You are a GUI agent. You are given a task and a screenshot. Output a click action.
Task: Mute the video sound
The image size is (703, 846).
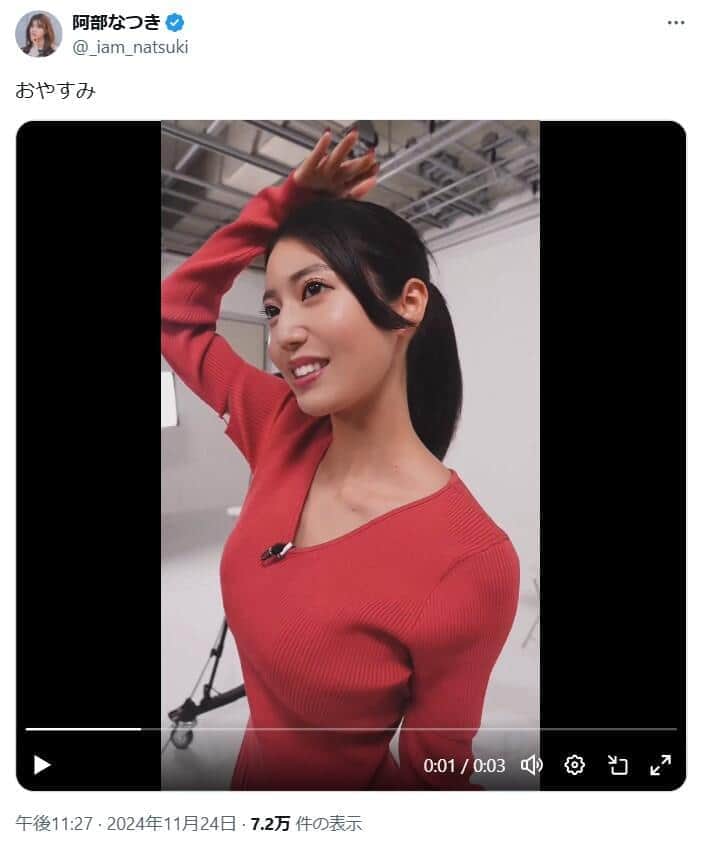click(531, 765)
